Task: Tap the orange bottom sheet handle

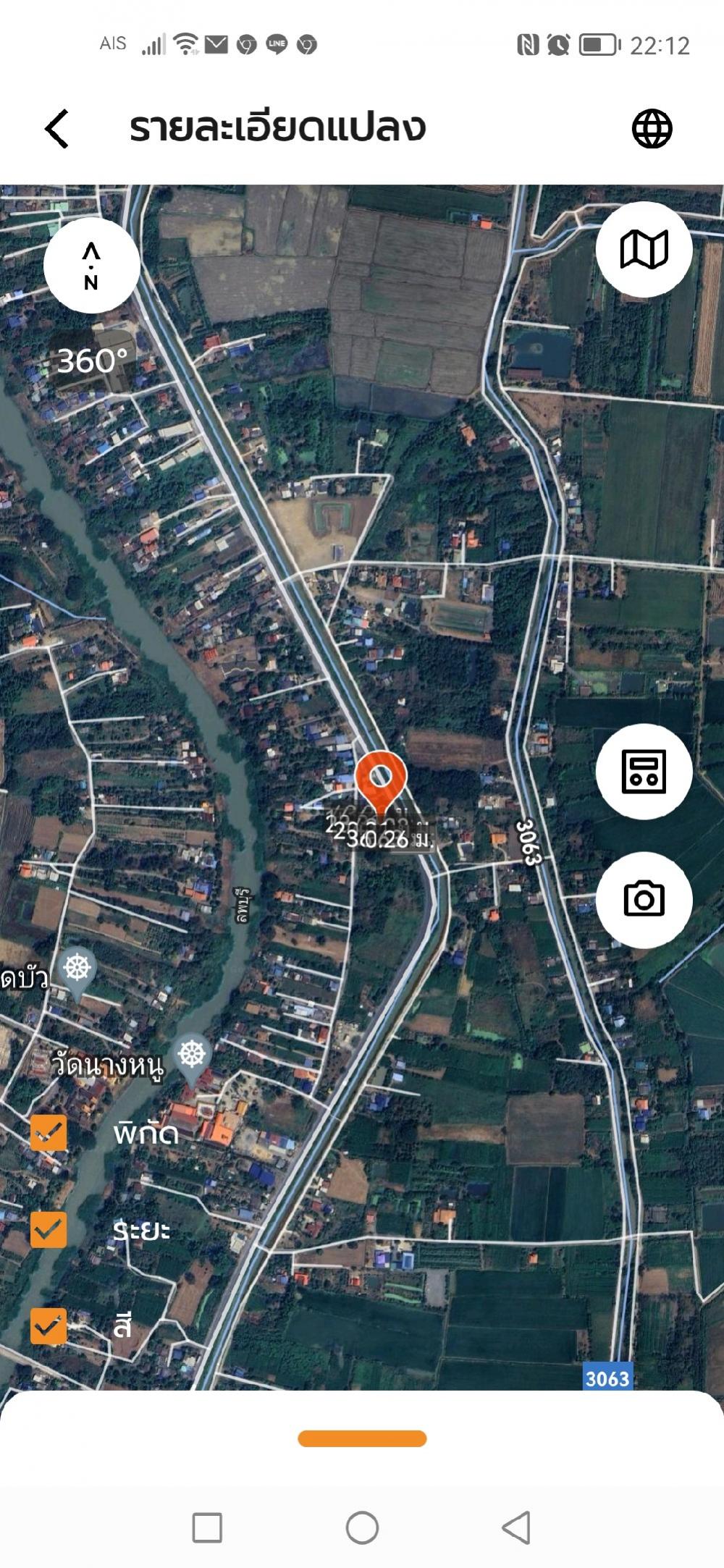Action: pyautogui.click(x=362, y=1438)
